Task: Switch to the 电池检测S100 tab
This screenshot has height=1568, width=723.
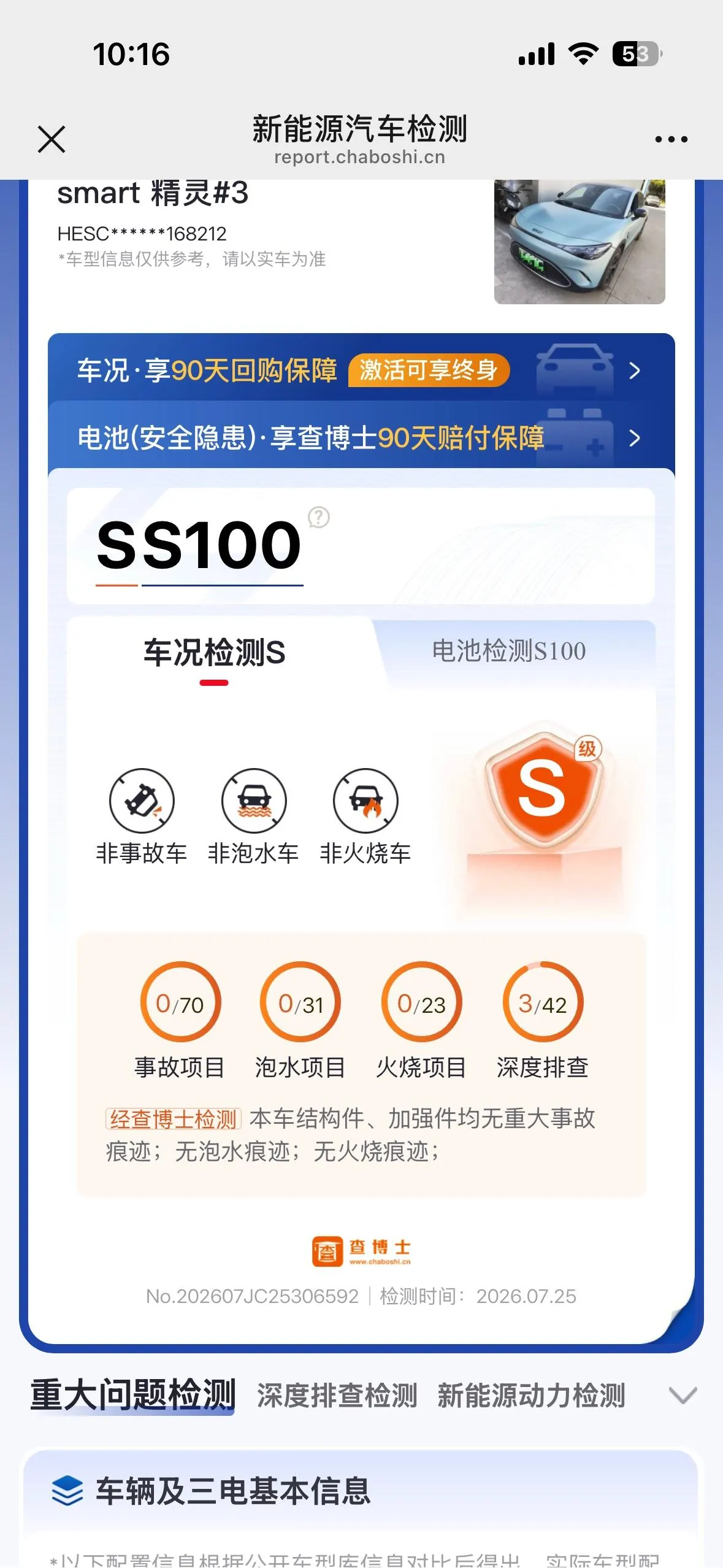Action: 509,651
